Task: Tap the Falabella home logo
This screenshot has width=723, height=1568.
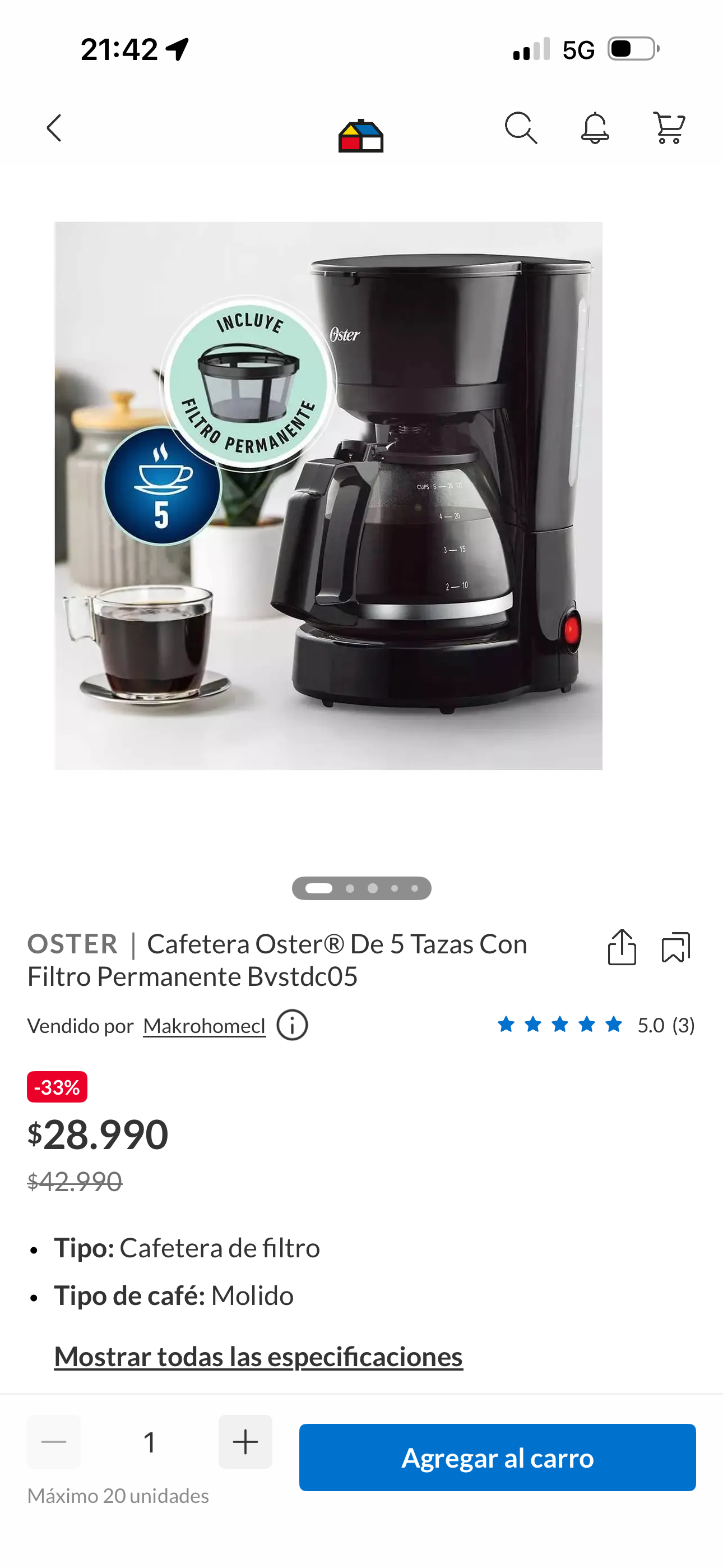Action: (x=361, y=137)
